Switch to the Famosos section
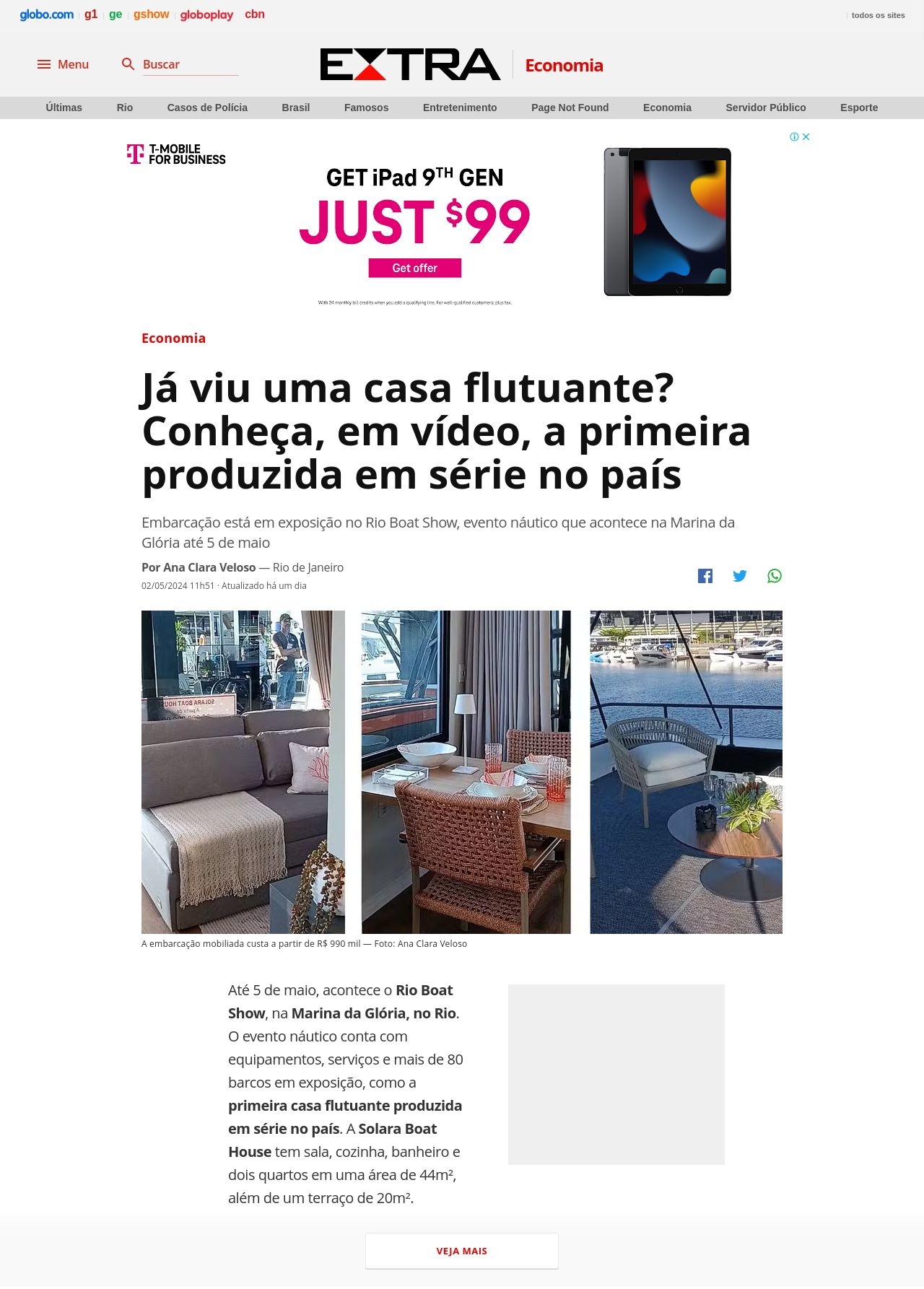924x1289 pixels. tap(366, 108)
